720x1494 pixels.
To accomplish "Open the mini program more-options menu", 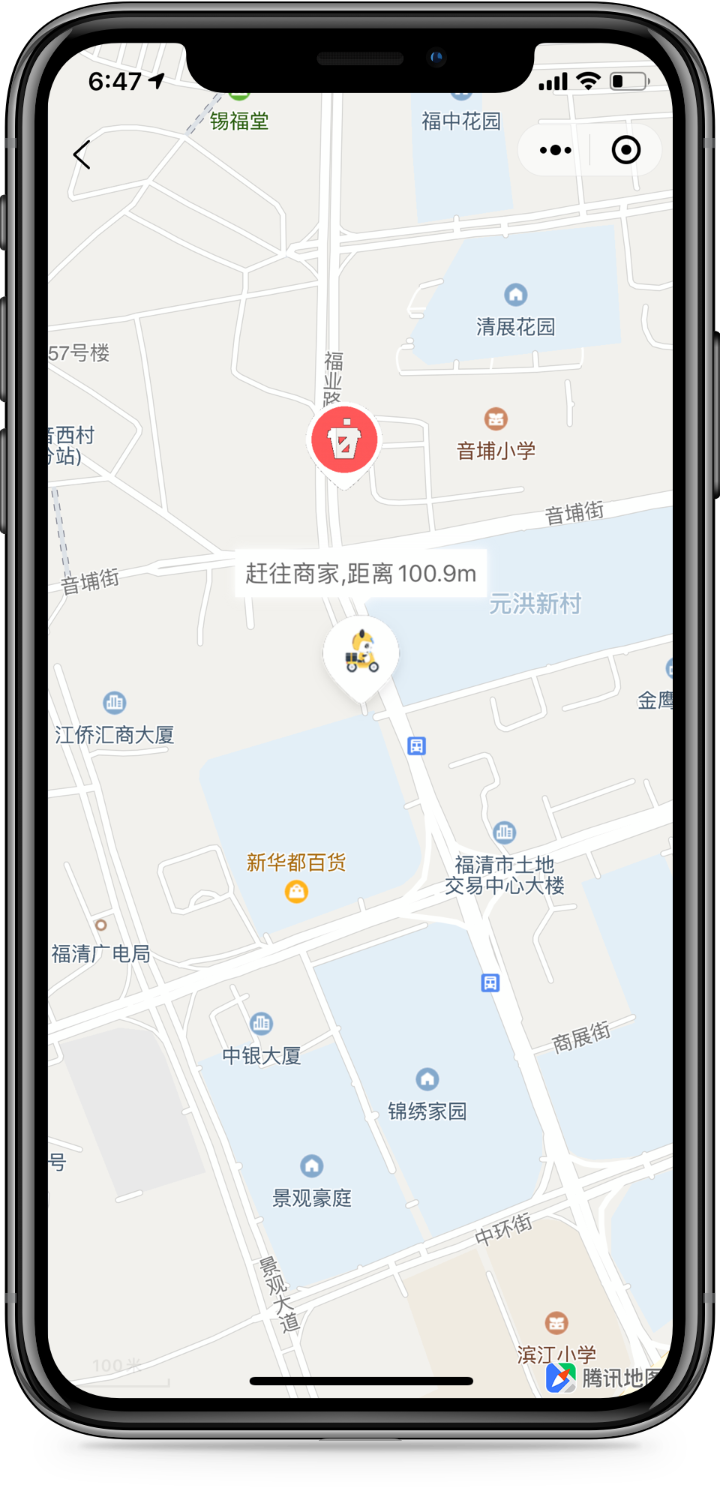I will click(x=555, y=151).
